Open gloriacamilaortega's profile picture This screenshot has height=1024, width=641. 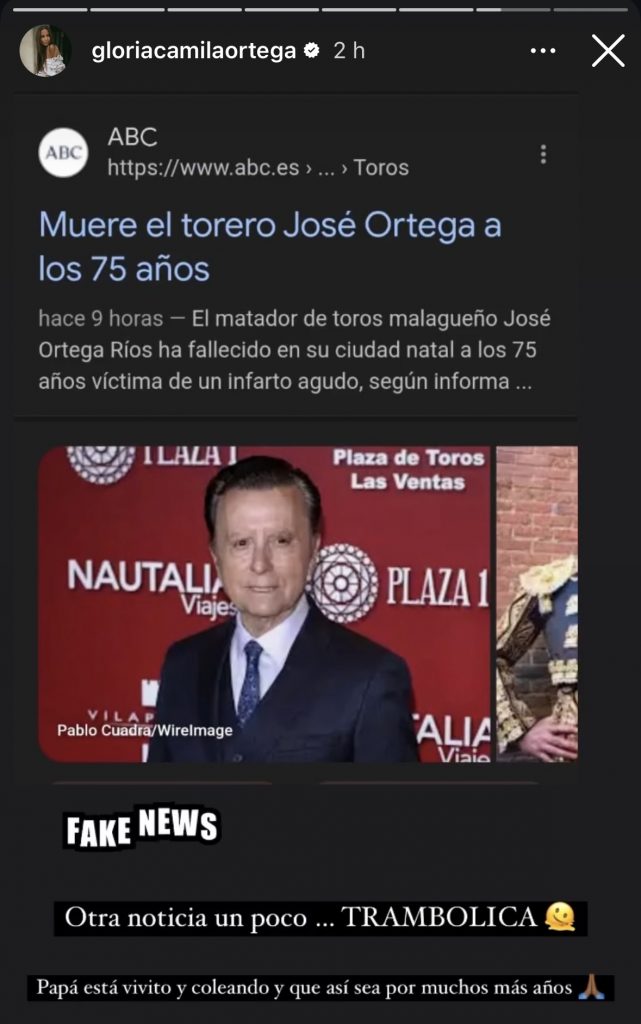tap(45, 50)
